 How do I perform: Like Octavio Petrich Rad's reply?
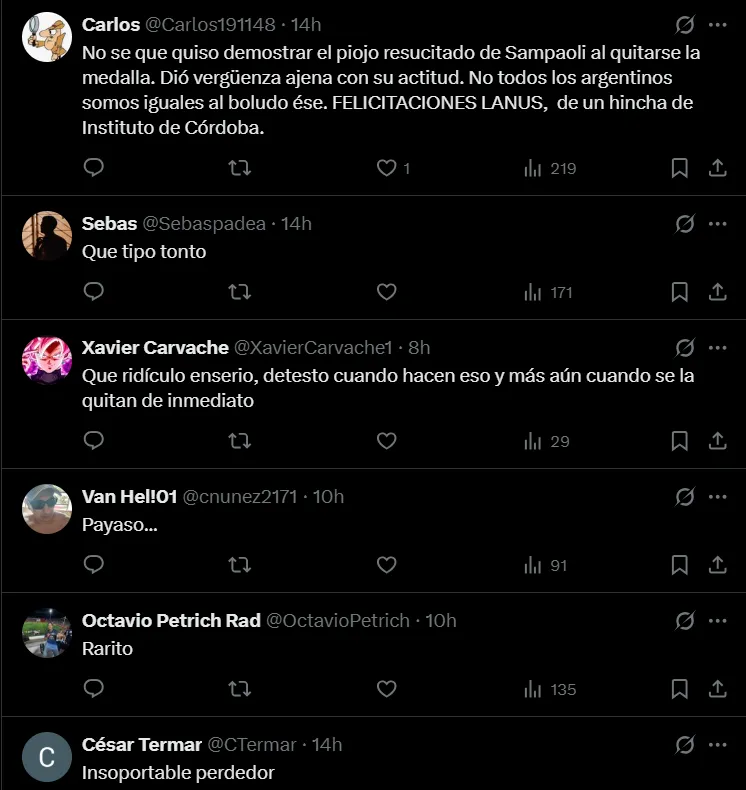tap(387, 689)
